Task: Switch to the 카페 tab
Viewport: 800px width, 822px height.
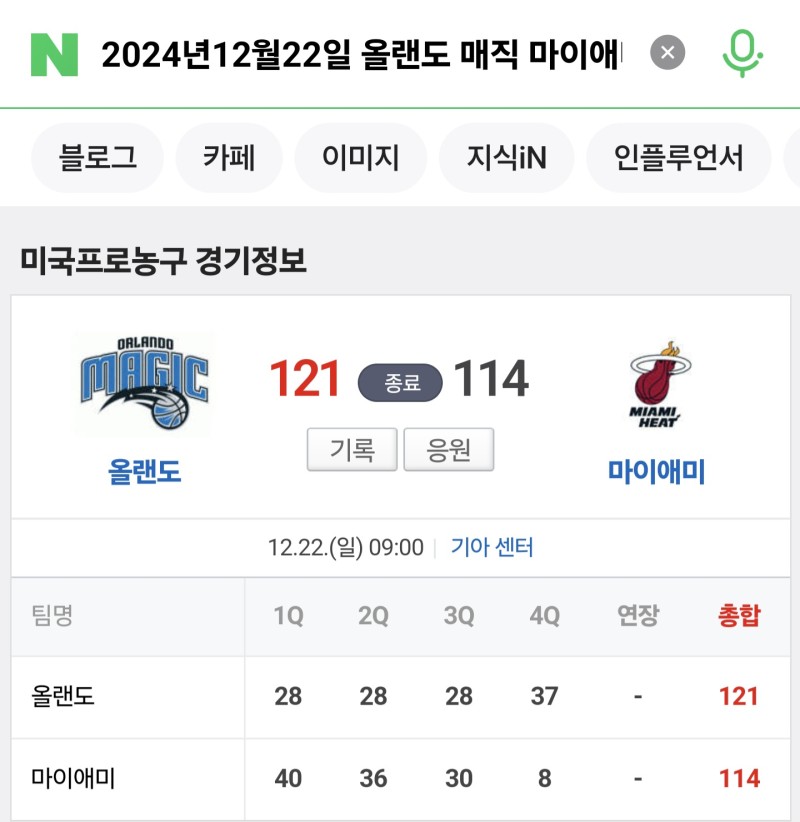Action: [x=229, y=158]
